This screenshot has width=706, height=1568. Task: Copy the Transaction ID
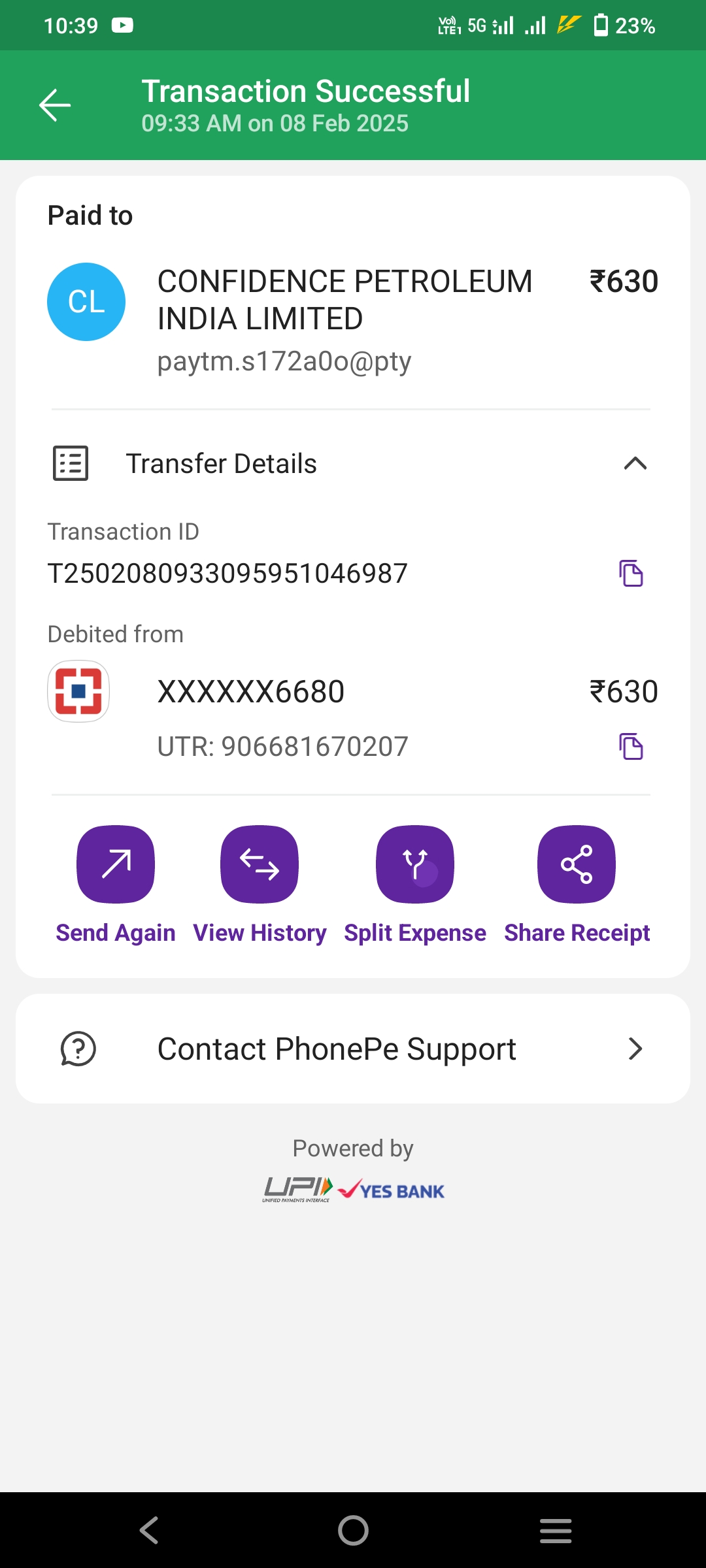(x=631, y=574)
